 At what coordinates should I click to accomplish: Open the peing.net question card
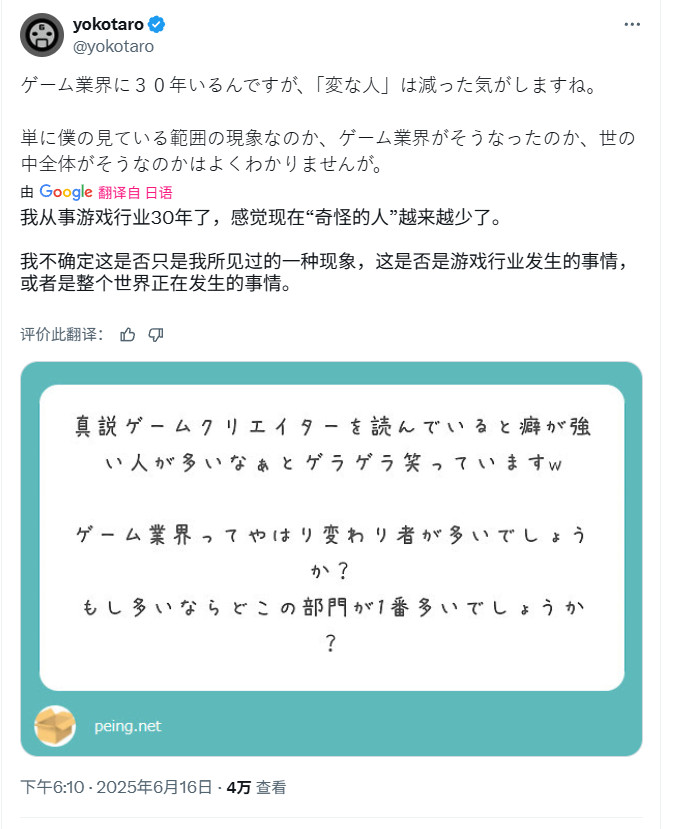point(331,558)
